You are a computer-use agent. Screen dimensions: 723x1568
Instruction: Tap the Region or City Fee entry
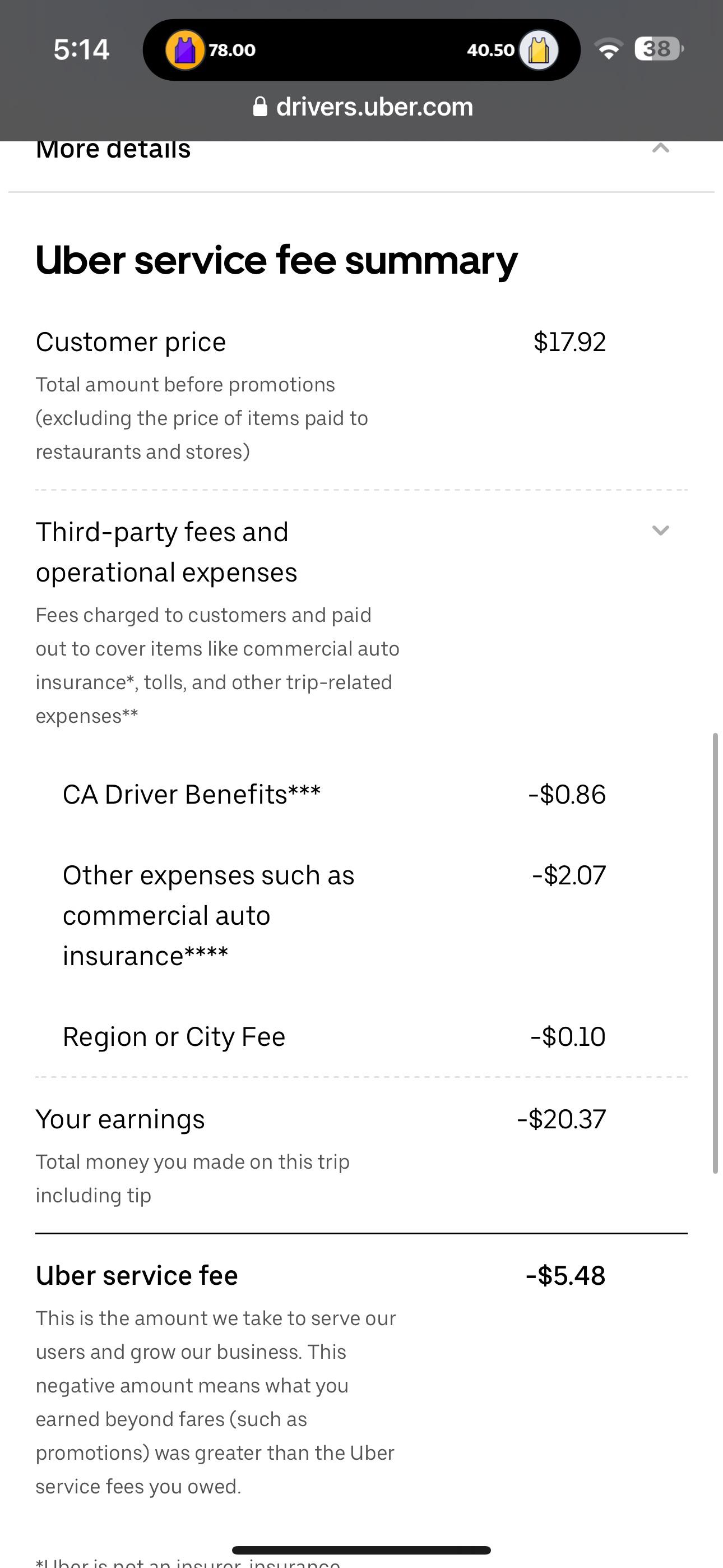[x=173, y=1036]
